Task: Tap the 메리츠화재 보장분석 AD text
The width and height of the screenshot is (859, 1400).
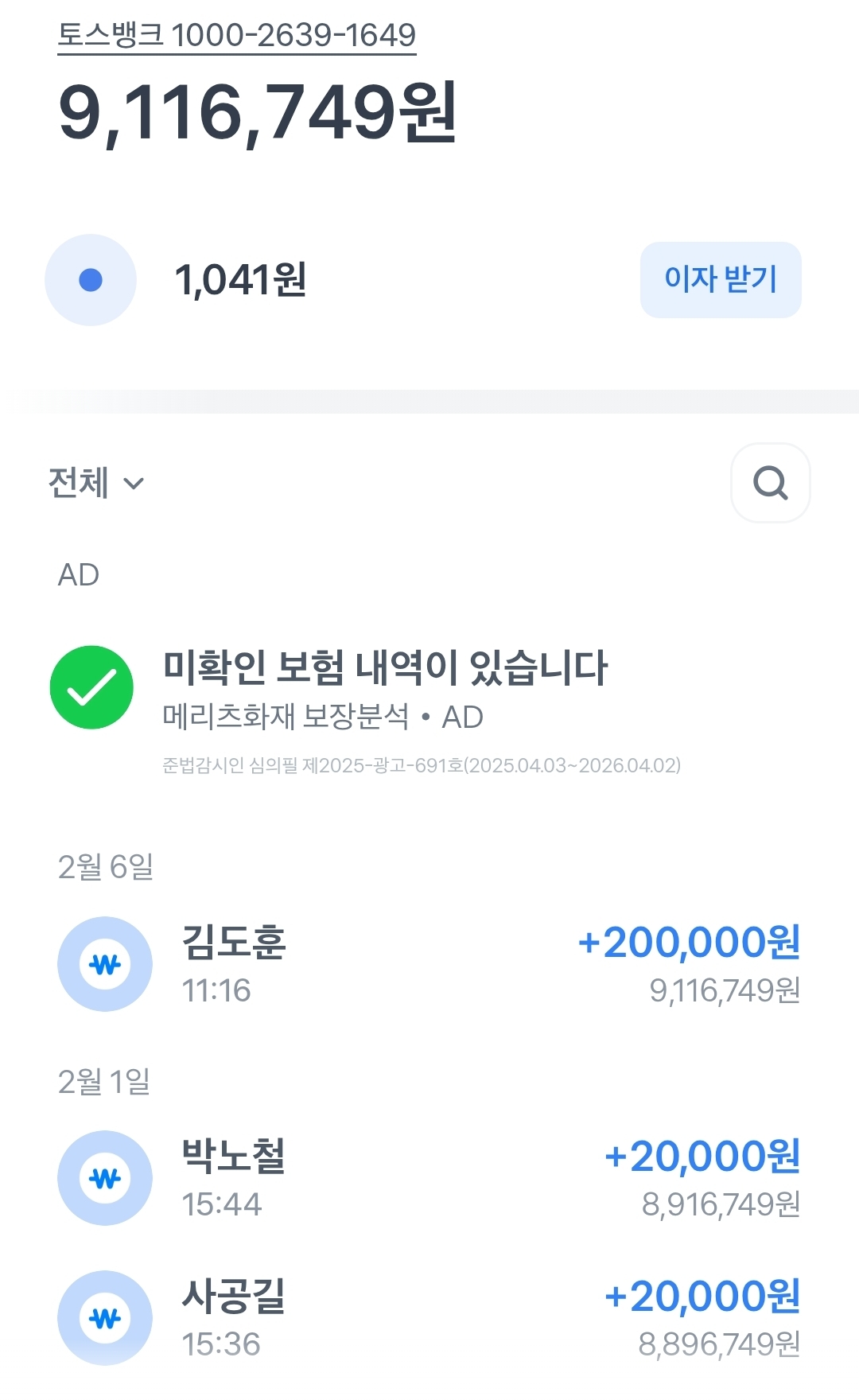Action: [321, 717]
